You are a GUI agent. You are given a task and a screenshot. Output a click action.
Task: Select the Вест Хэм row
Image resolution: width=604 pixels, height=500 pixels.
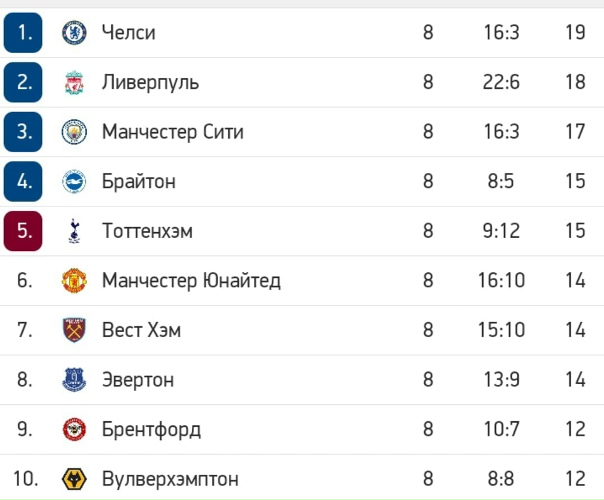coord(141,331)
